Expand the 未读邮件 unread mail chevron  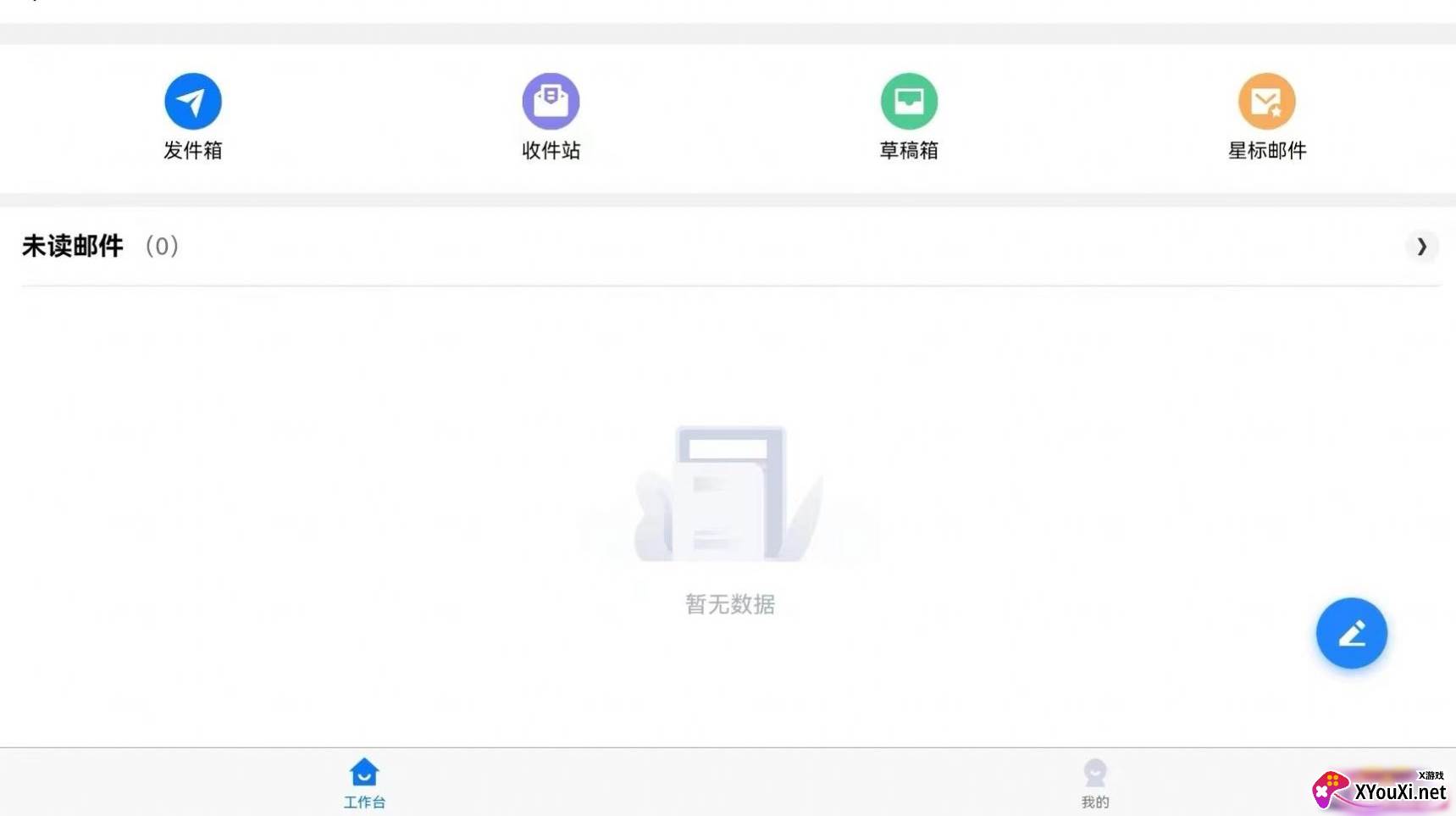pos(1421,247)
